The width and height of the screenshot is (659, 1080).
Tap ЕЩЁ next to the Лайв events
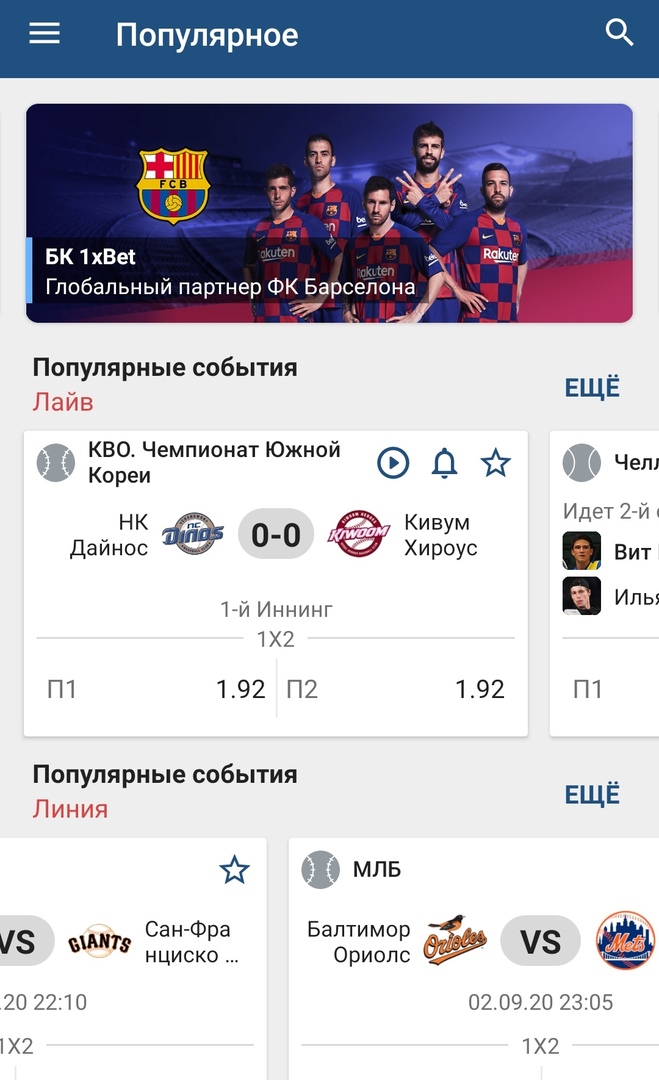point(592,388)
